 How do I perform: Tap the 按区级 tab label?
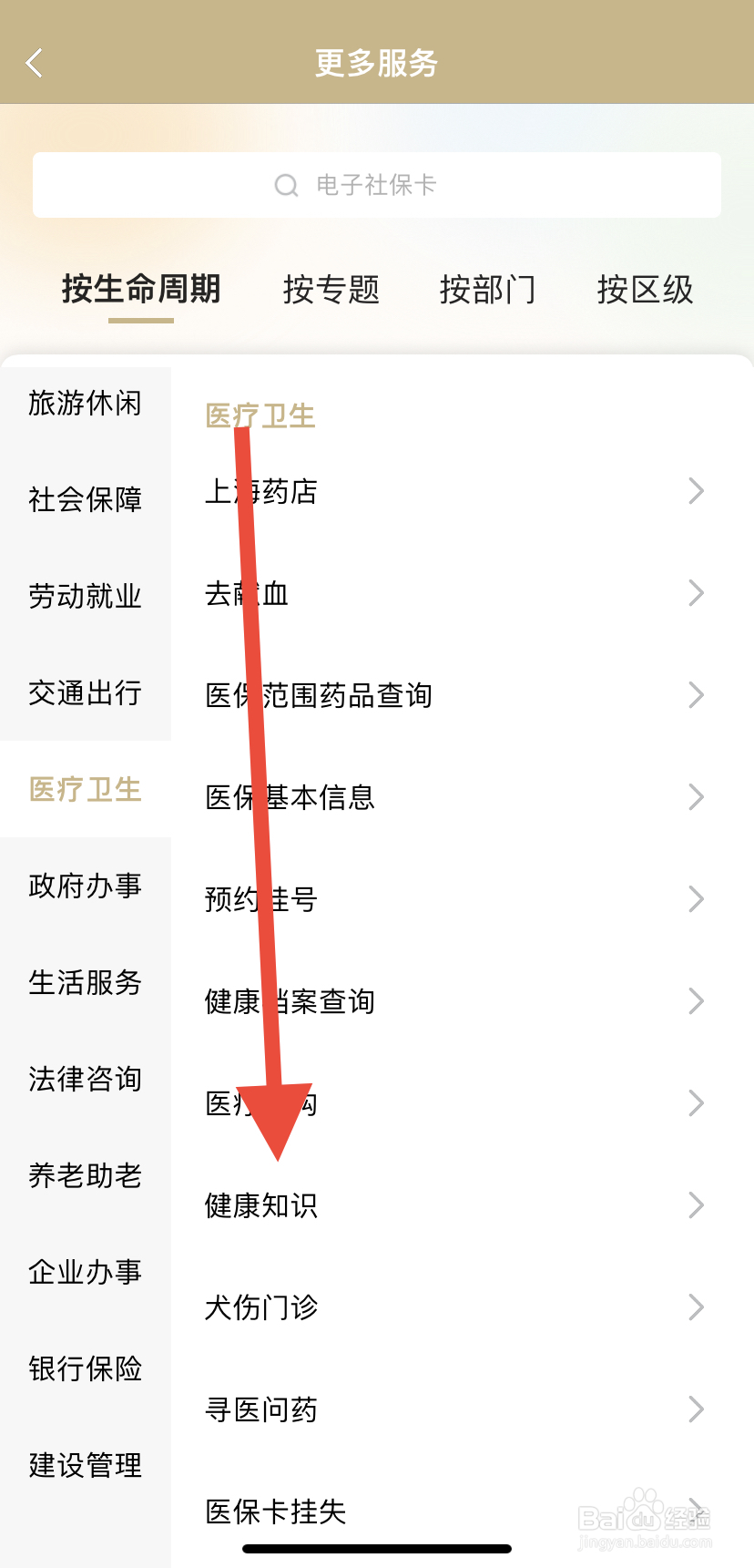pos(645,289)
